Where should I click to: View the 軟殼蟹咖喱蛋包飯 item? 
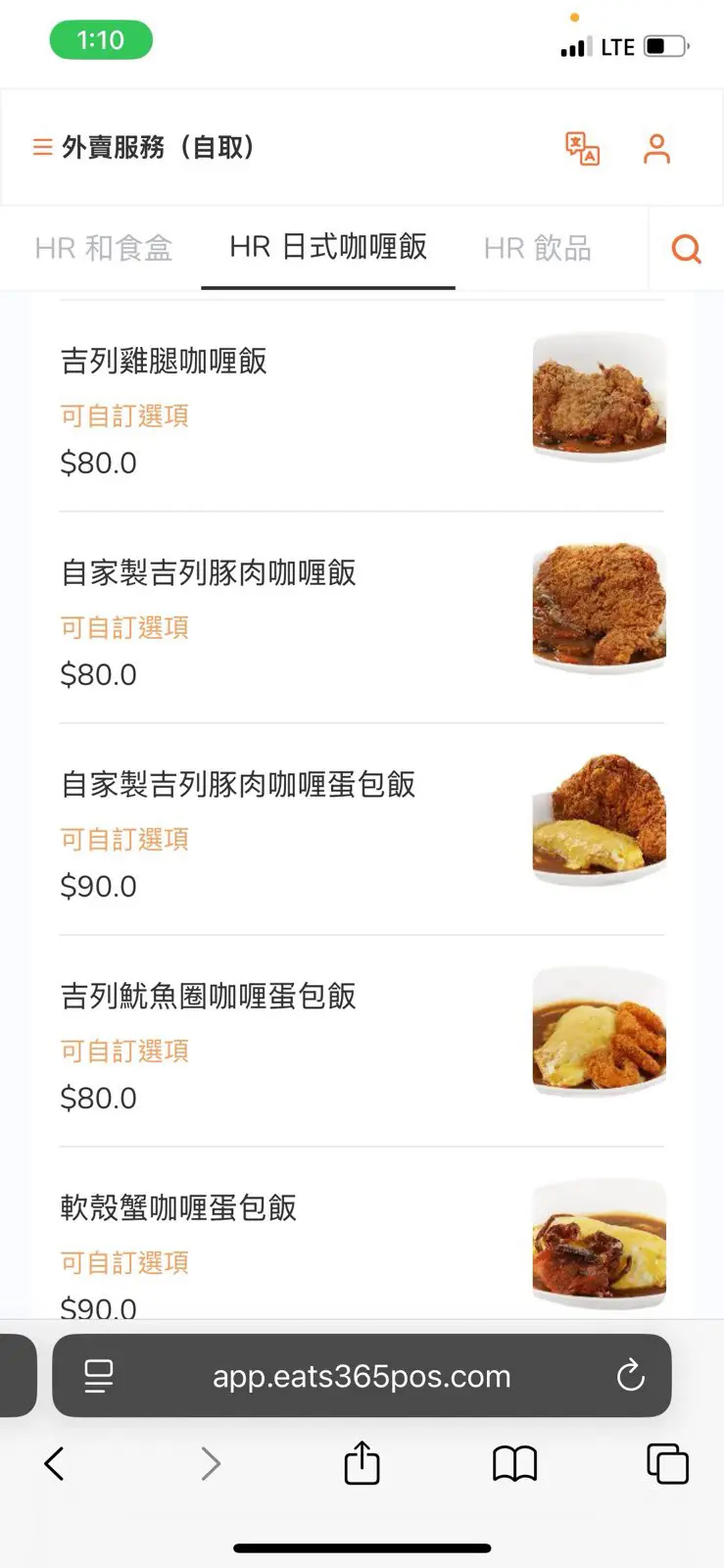click(x=178, y=1208)
